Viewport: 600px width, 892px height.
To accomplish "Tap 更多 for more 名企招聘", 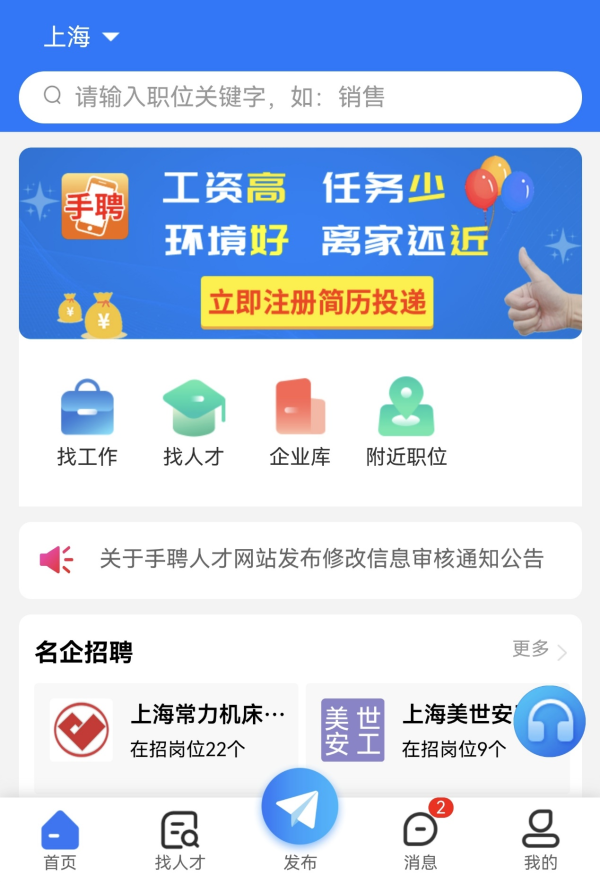I will click(539, 650).
